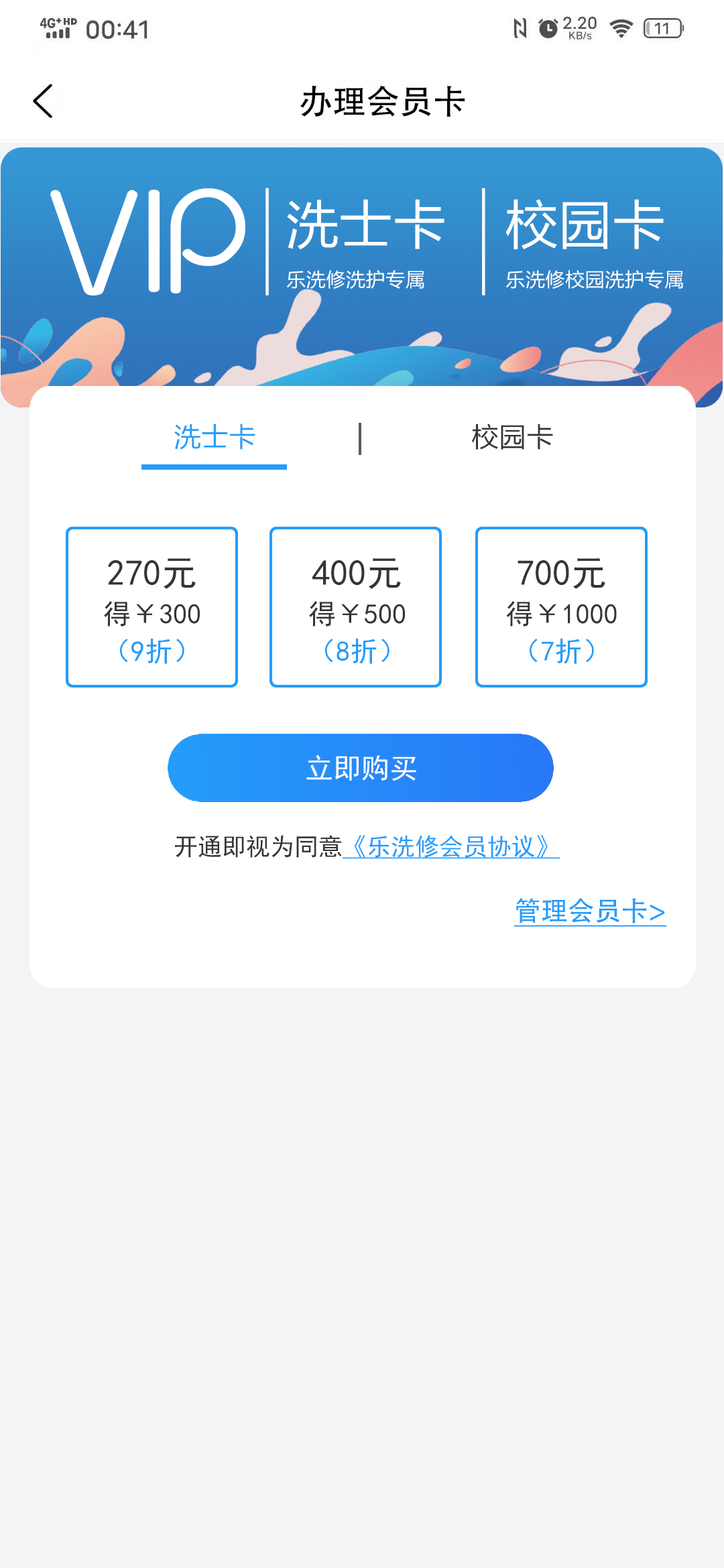Open the 《乐洗修会员协议》 link

click(x=450, y=847)
